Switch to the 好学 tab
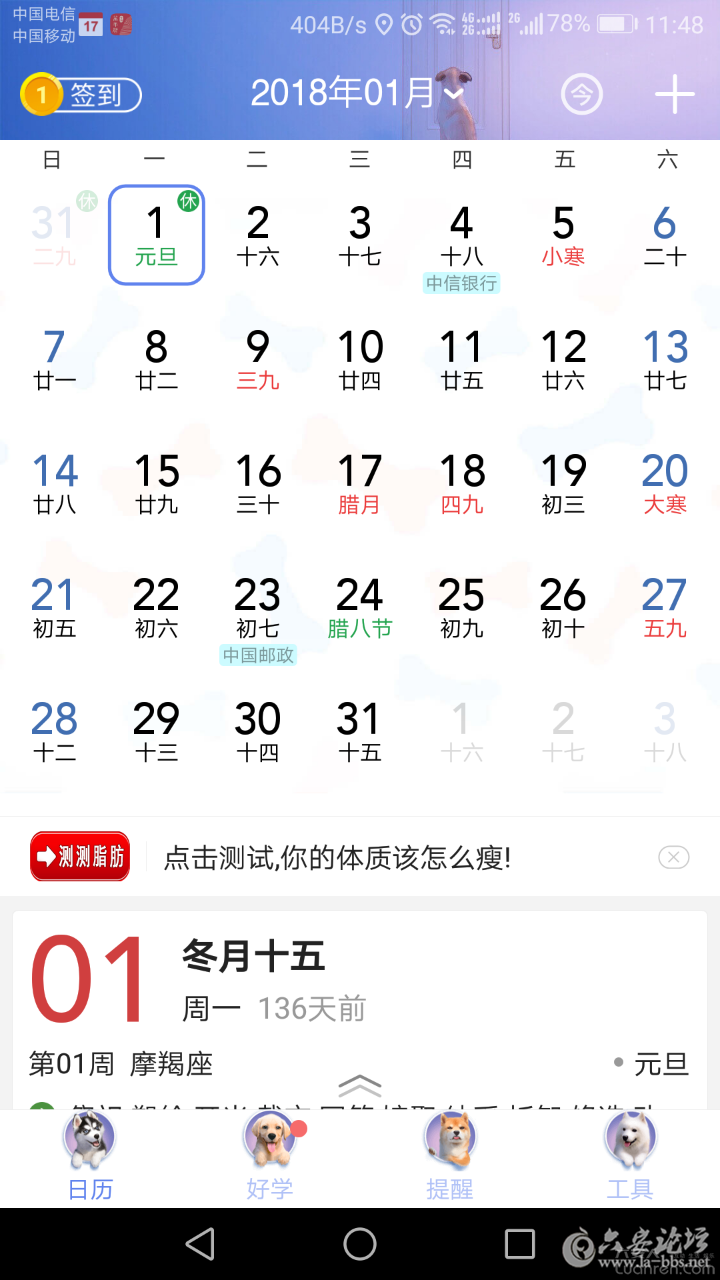The height and width of the screenshot is (1280, 720). [x=270, y=1156]
